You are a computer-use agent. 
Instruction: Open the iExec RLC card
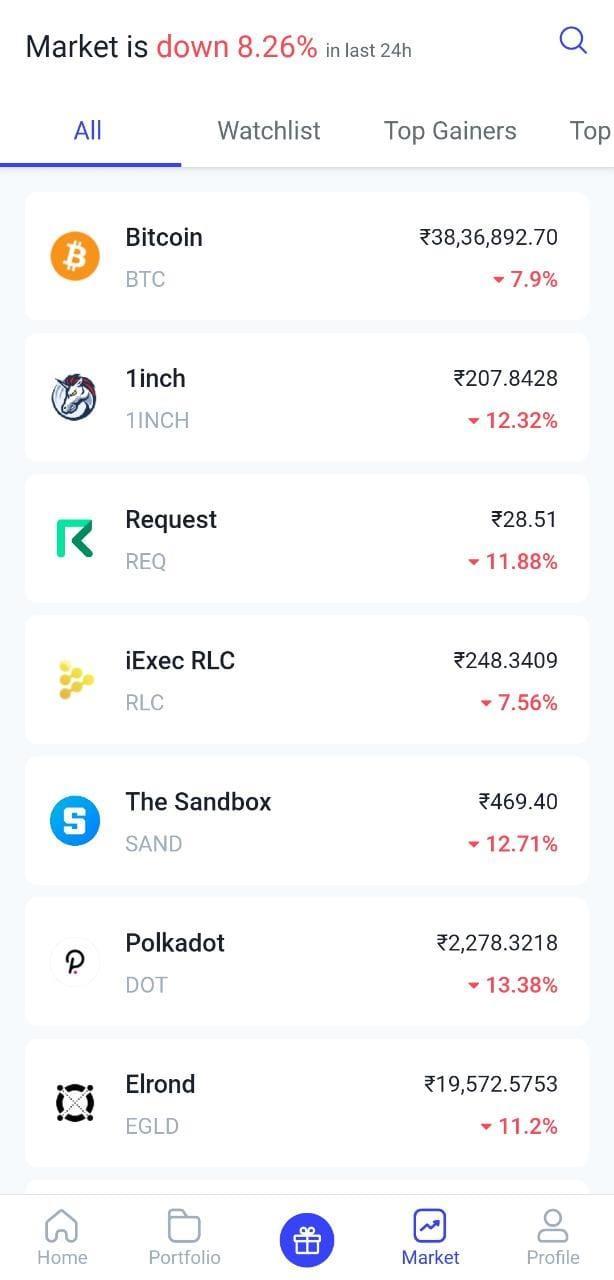307,679
